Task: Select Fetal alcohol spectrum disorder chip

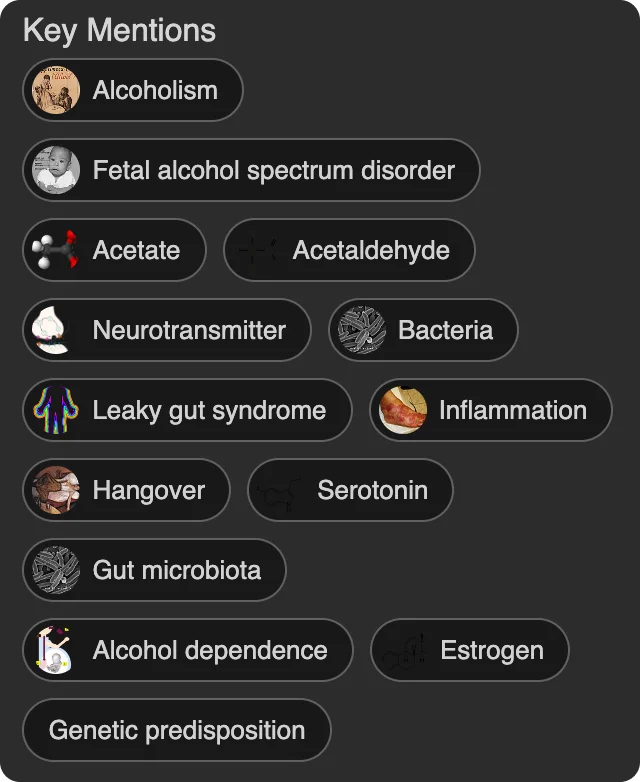Action: point(251,170)
